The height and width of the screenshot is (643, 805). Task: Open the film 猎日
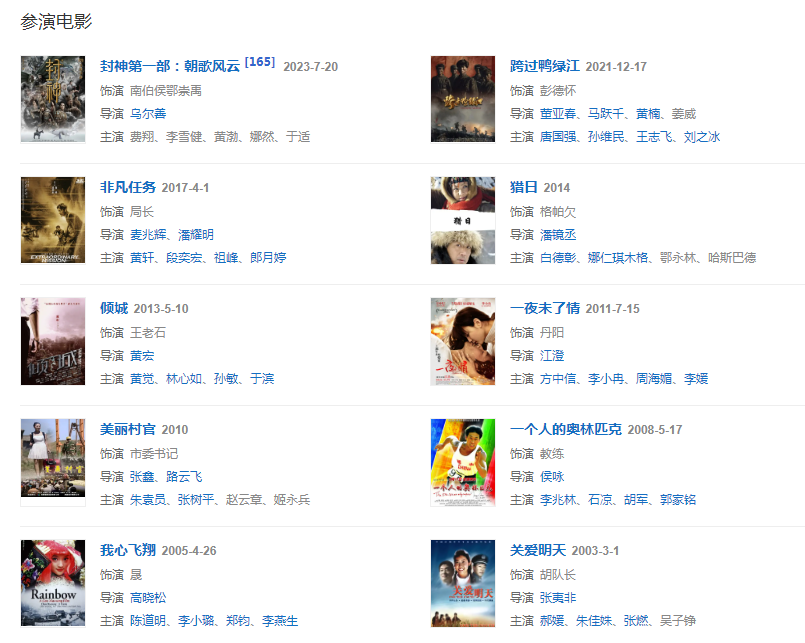524,187
